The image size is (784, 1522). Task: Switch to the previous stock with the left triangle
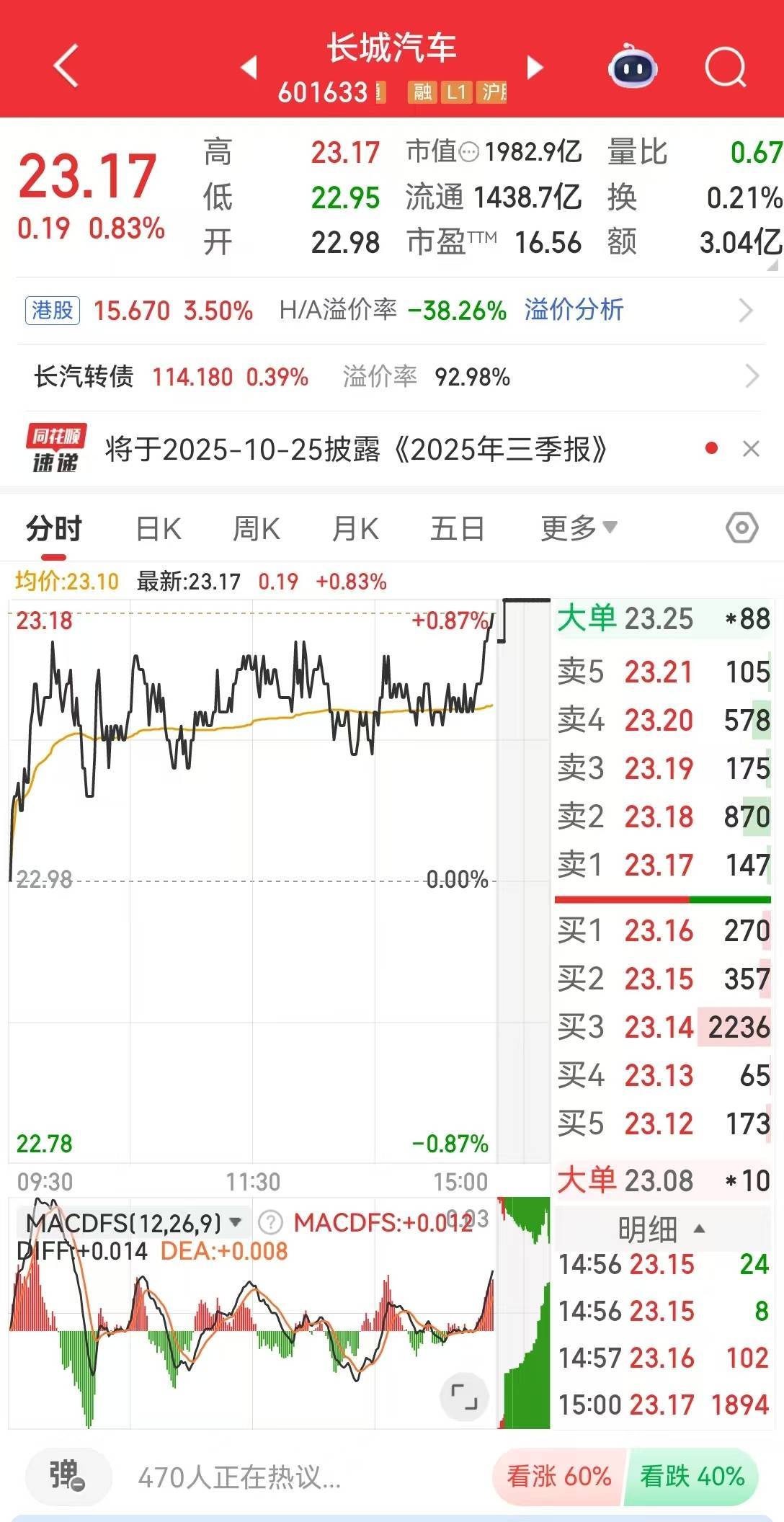tap(249, 67)
